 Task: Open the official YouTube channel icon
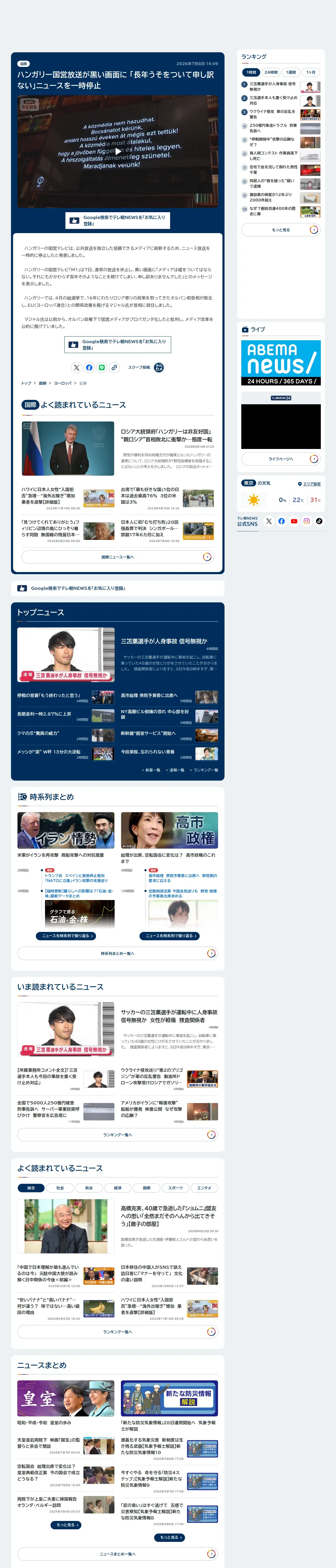(294, 521)
